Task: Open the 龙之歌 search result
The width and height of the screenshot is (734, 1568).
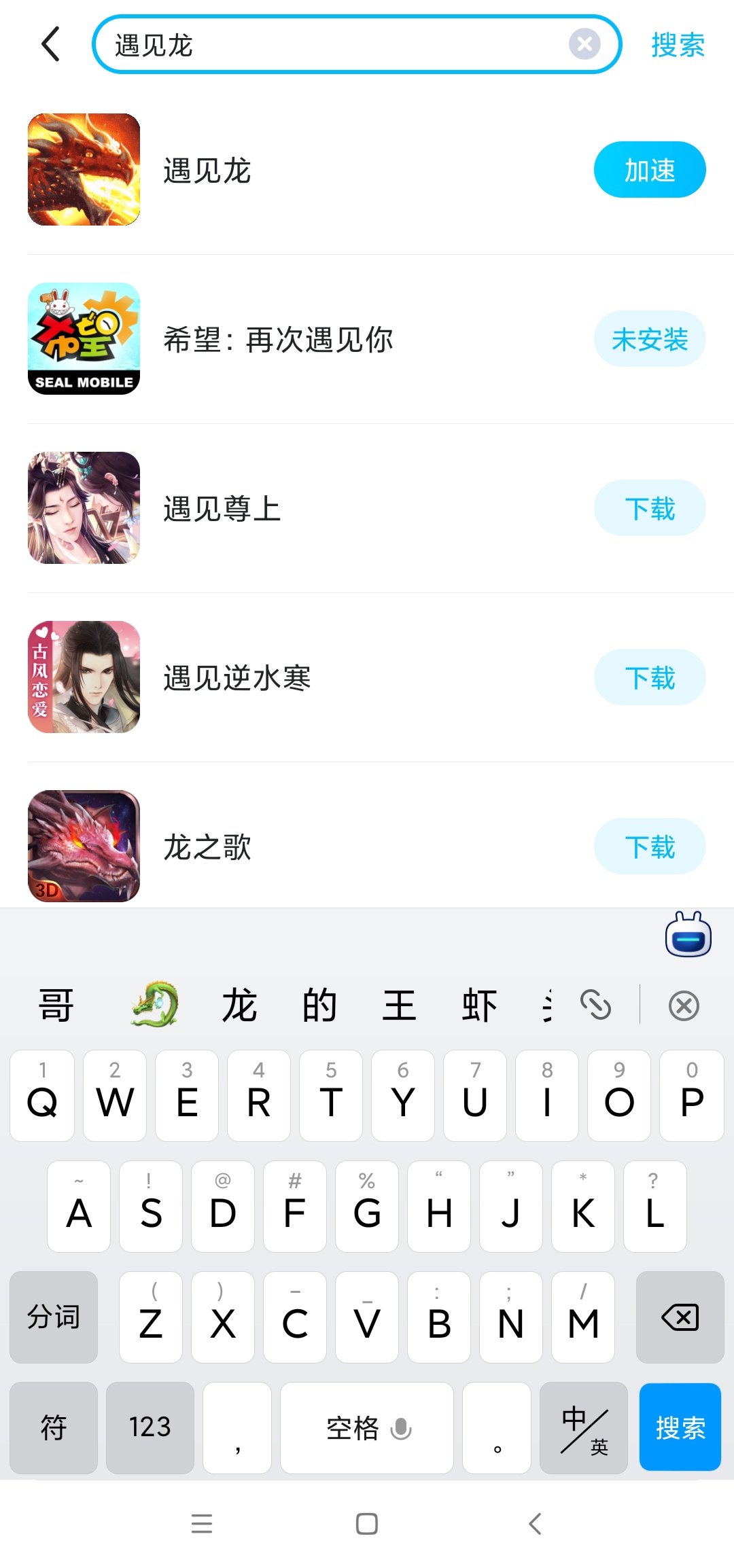Action: click(207, 847)
